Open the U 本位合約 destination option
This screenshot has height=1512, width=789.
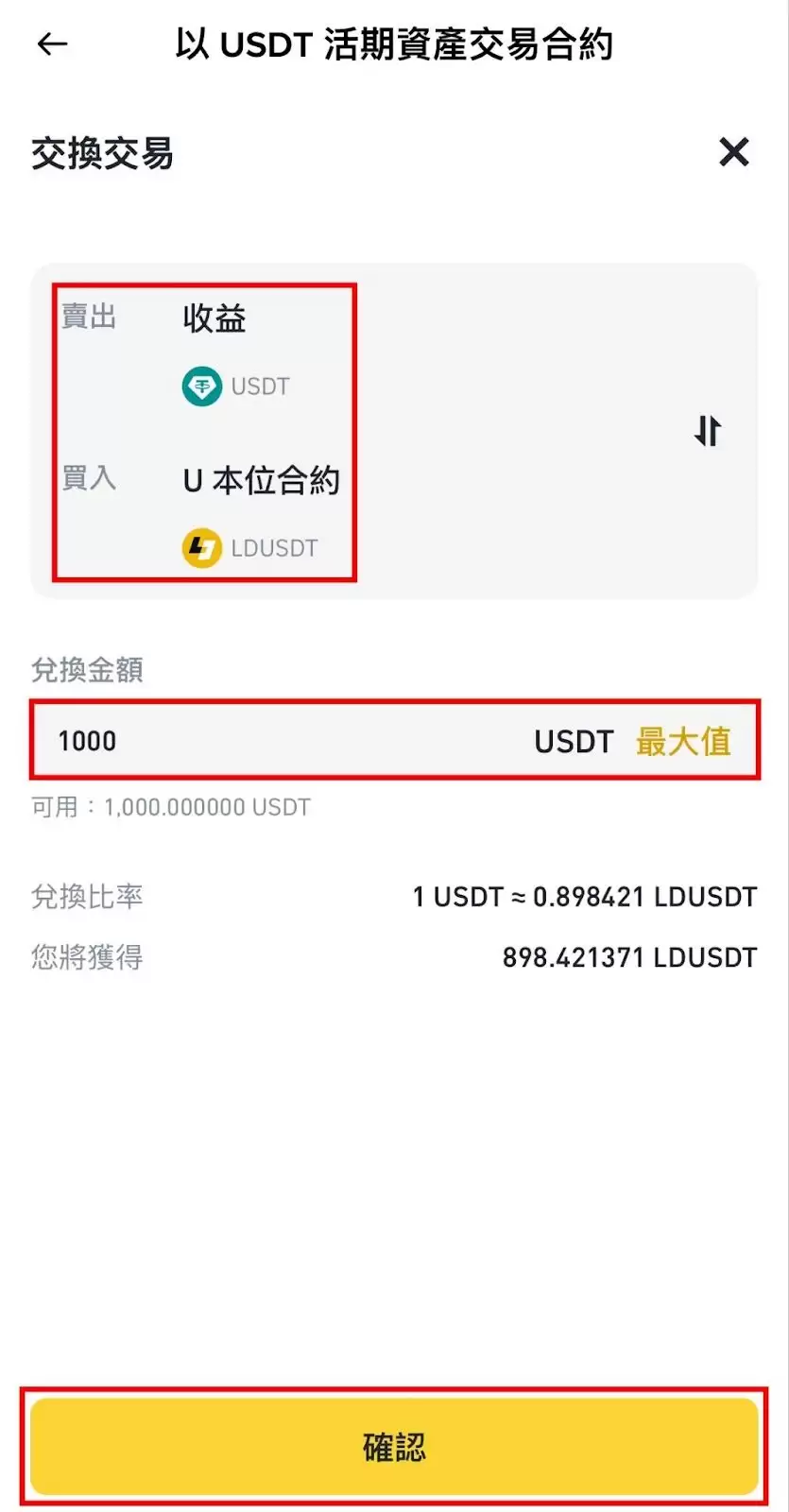tap(262, 480)
